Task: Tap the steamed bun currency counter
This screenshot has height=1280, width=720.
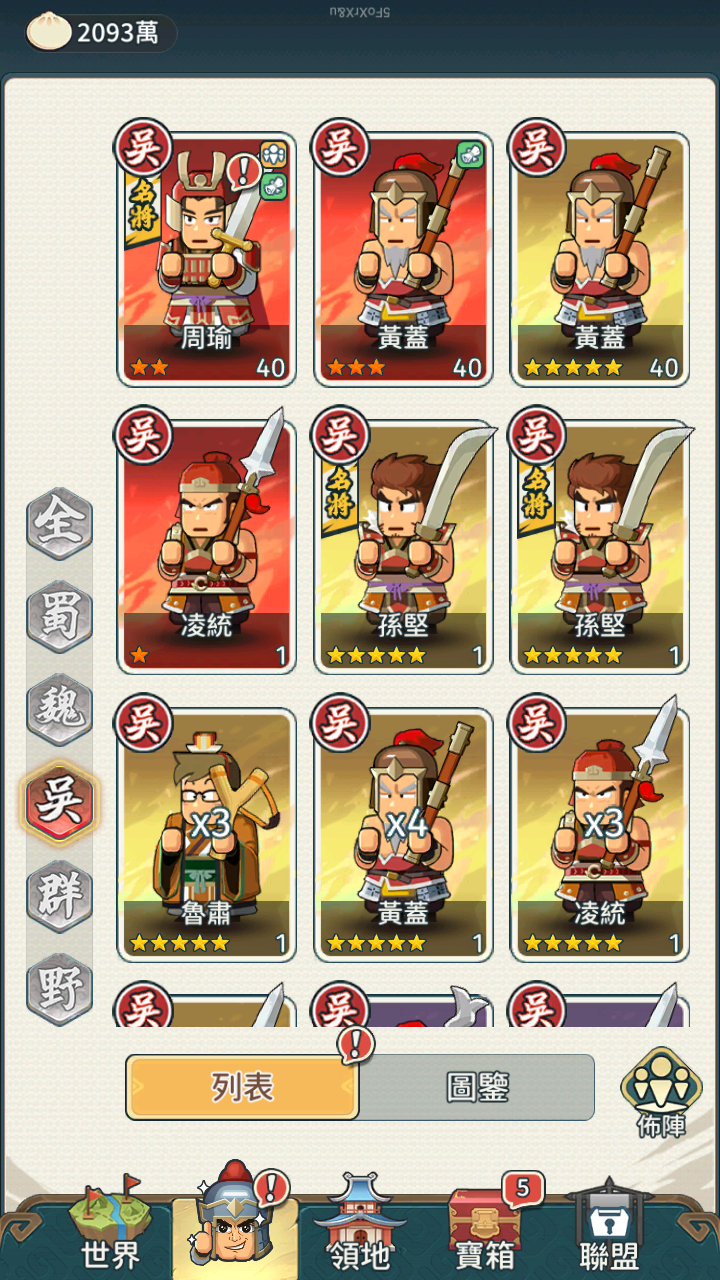Action: pyautogui.click(x=100, y=33)
